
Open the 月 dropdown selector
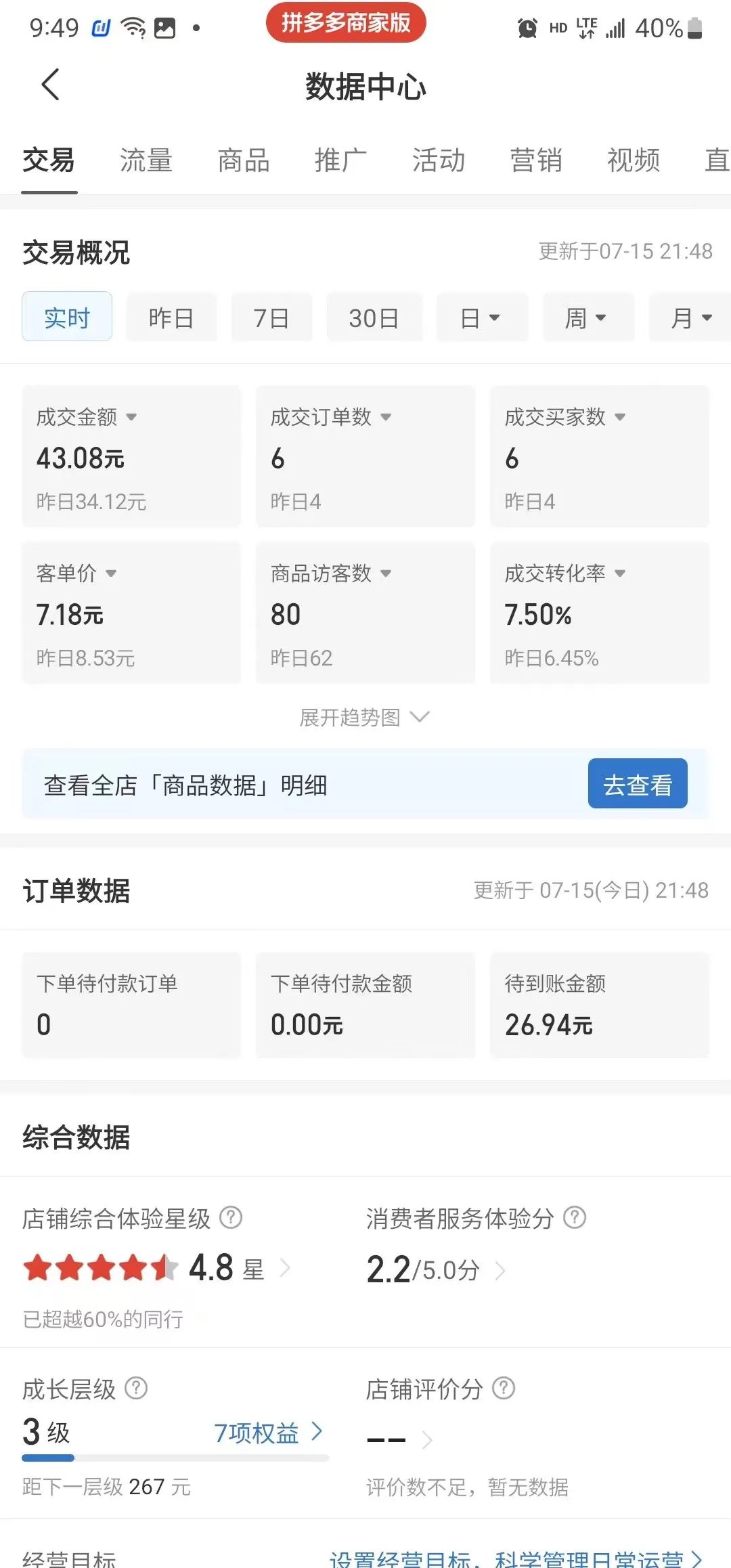click(689, 317)
